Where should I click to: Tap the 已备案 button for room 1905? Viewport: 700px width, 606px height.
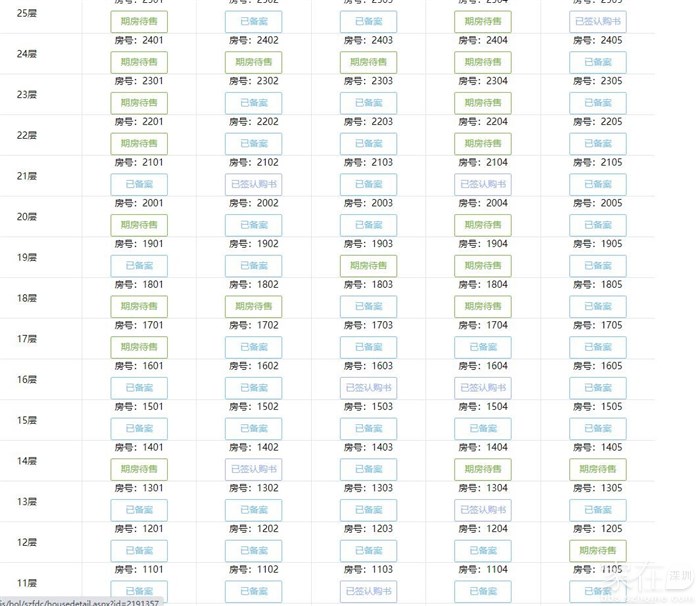[x=597, y=266]
